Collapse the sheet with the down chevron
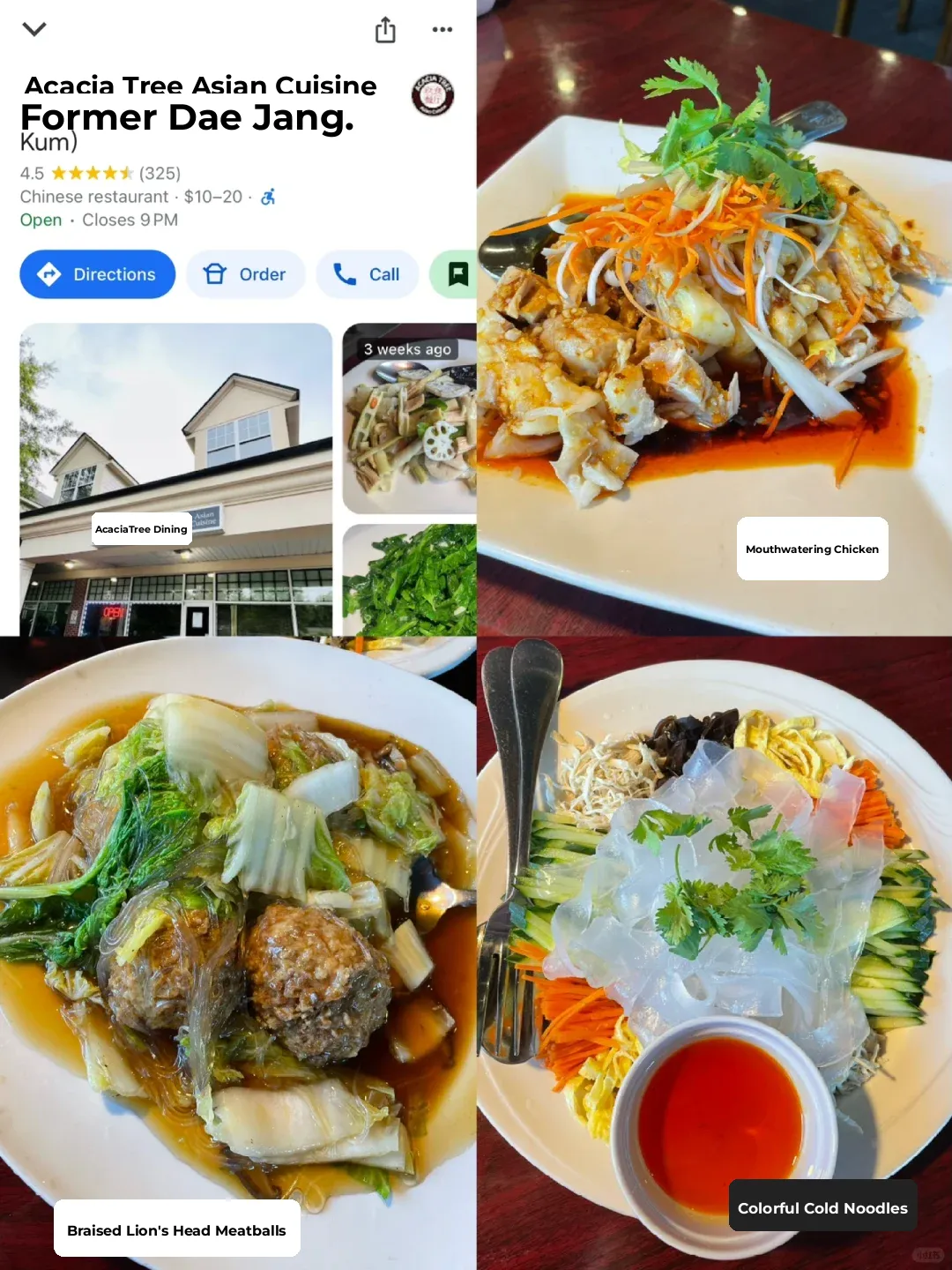This screenshot has height=1270, width=952. click(33, 29)
